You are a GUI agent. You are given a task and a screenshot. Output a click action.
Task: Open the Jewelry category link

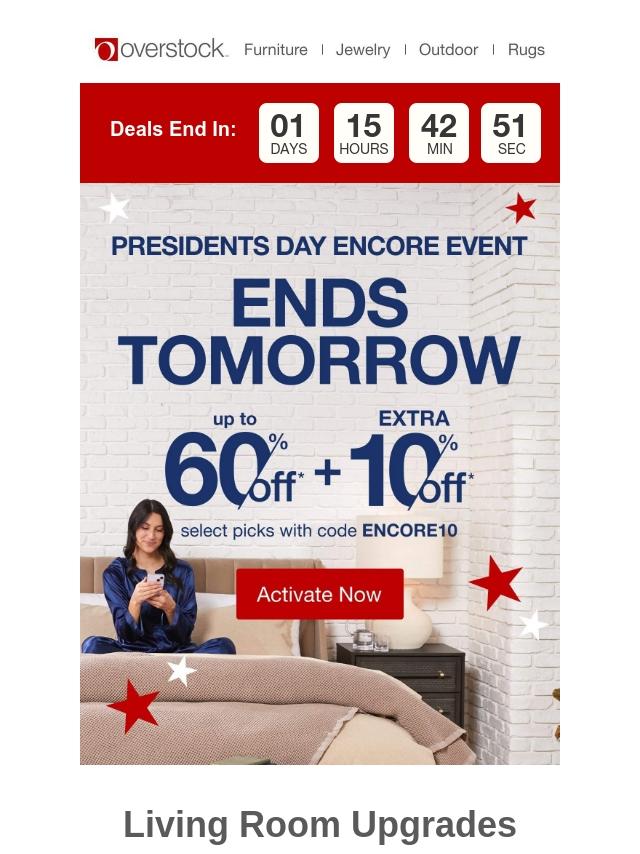point(363,49)
